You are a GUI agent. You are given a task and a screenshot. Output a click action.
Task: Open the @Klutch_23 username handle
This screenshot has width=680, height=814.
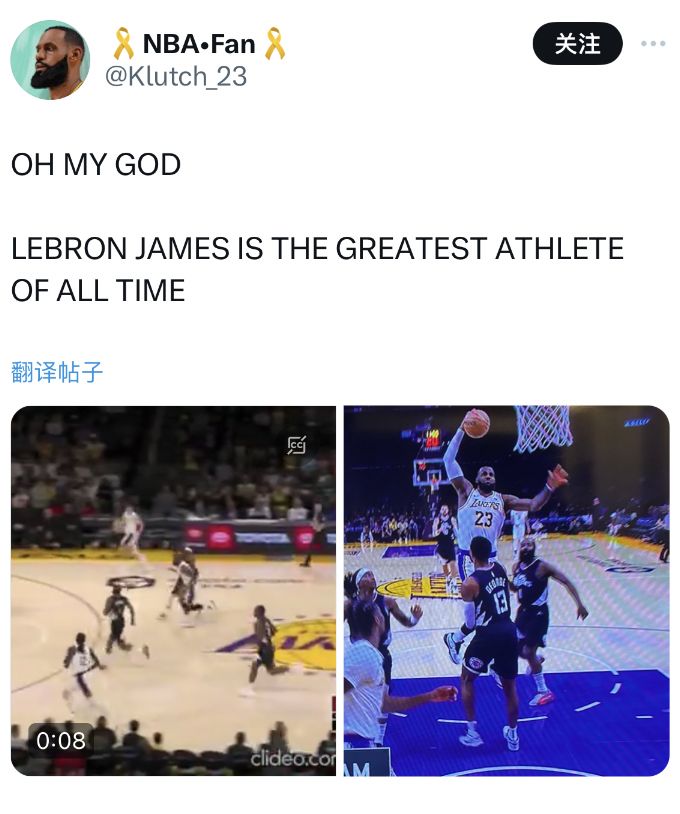(176, 76)
